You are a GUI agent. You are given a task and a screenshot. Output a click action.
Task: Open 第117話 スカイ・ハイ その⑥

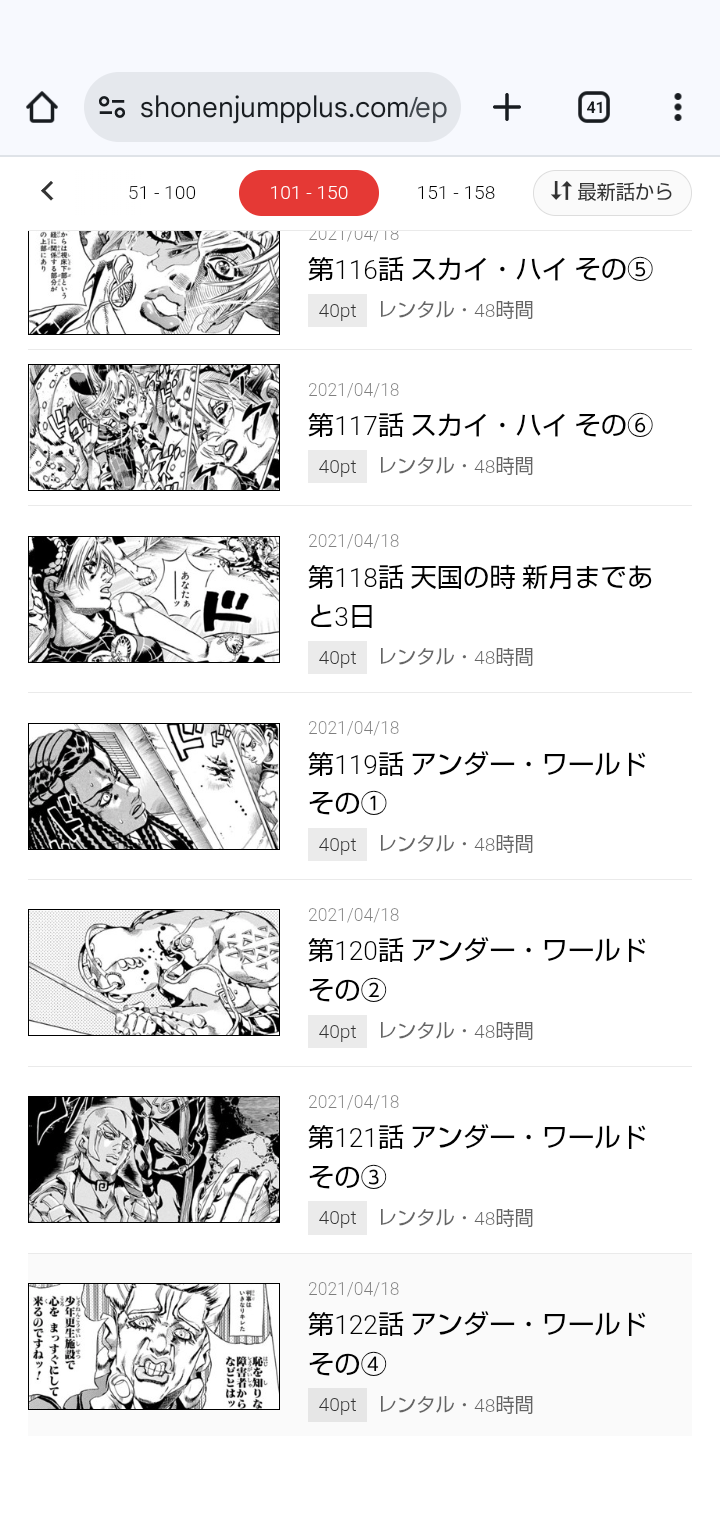(480, 426)
